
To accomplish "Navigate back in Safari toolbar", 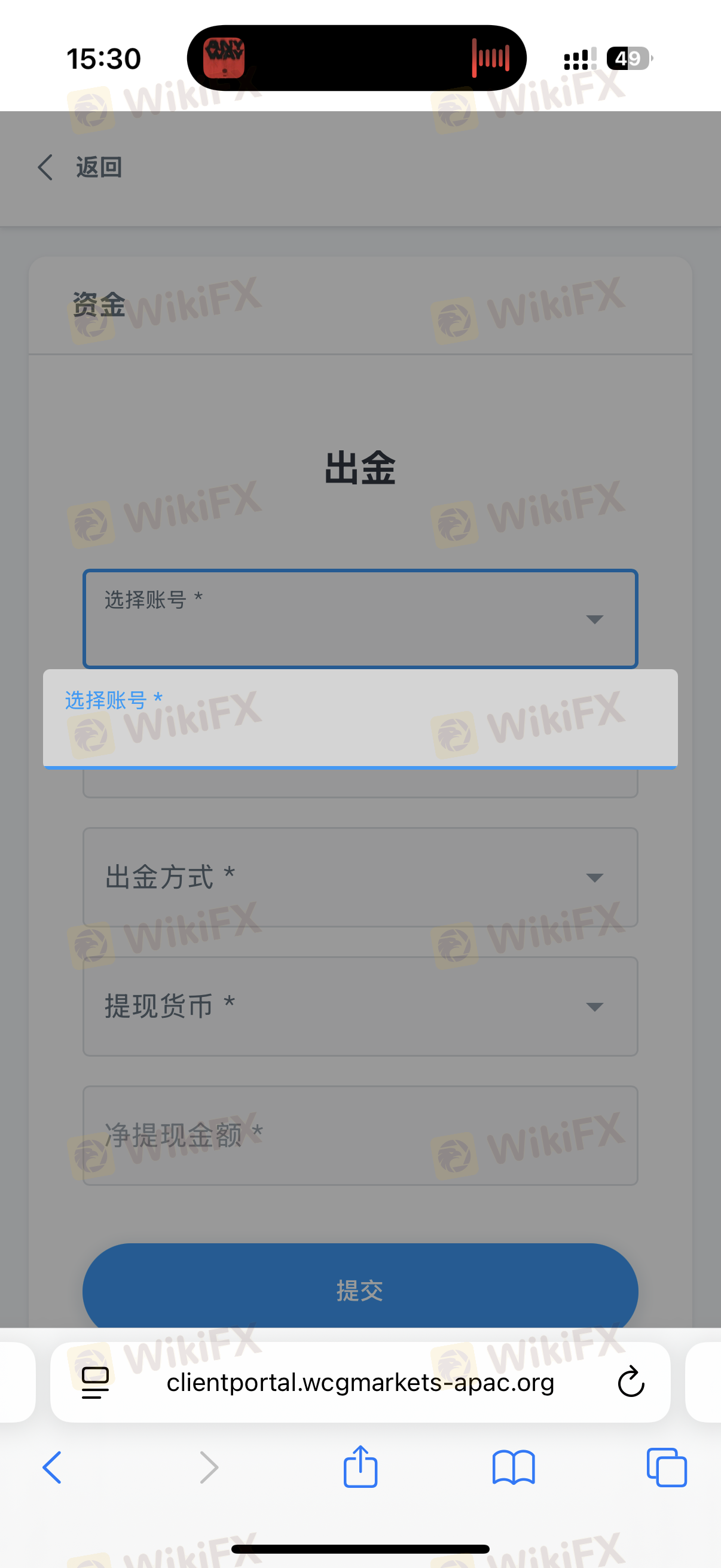I will (x=53, y=1467).
